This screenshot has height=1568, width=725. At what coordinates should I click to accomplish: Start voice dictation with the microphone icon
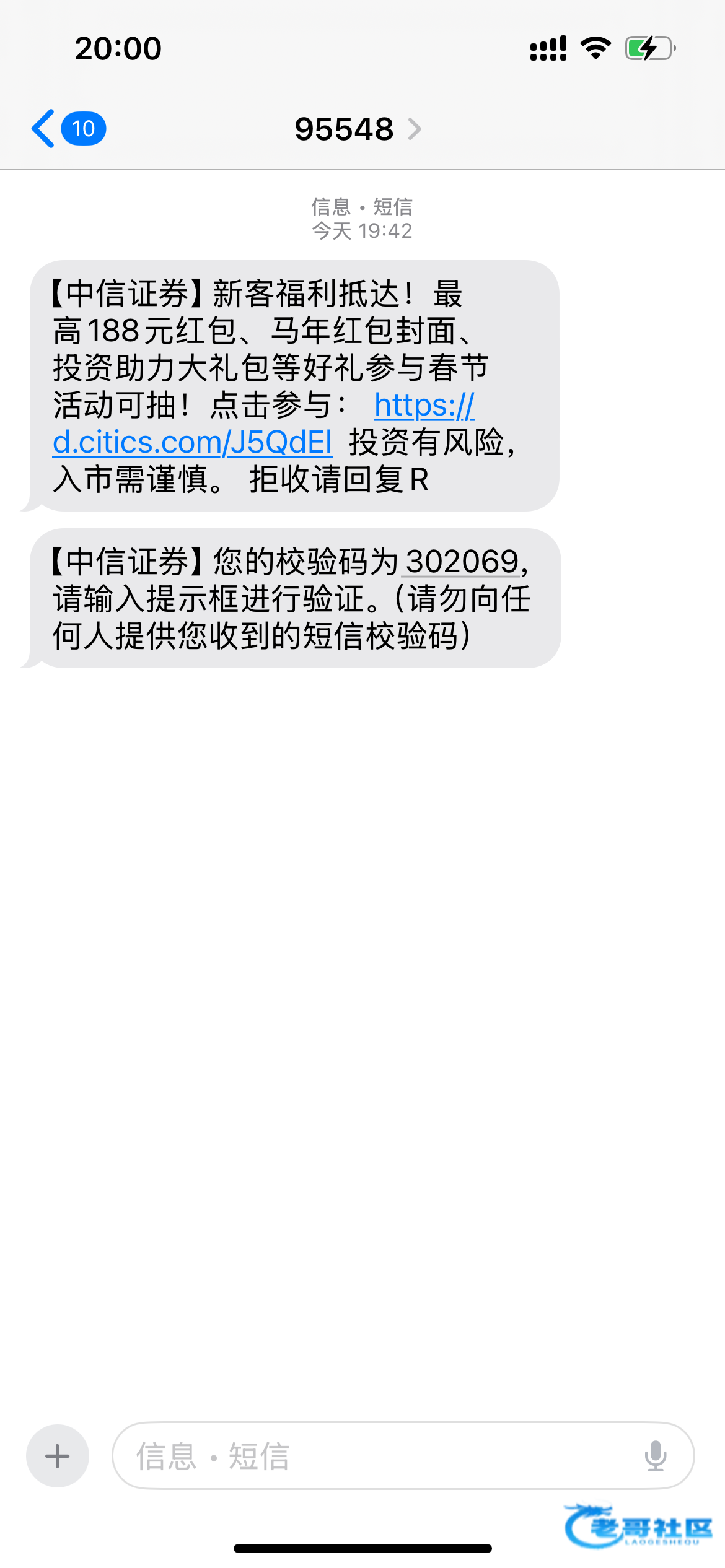coord(655,1456)
